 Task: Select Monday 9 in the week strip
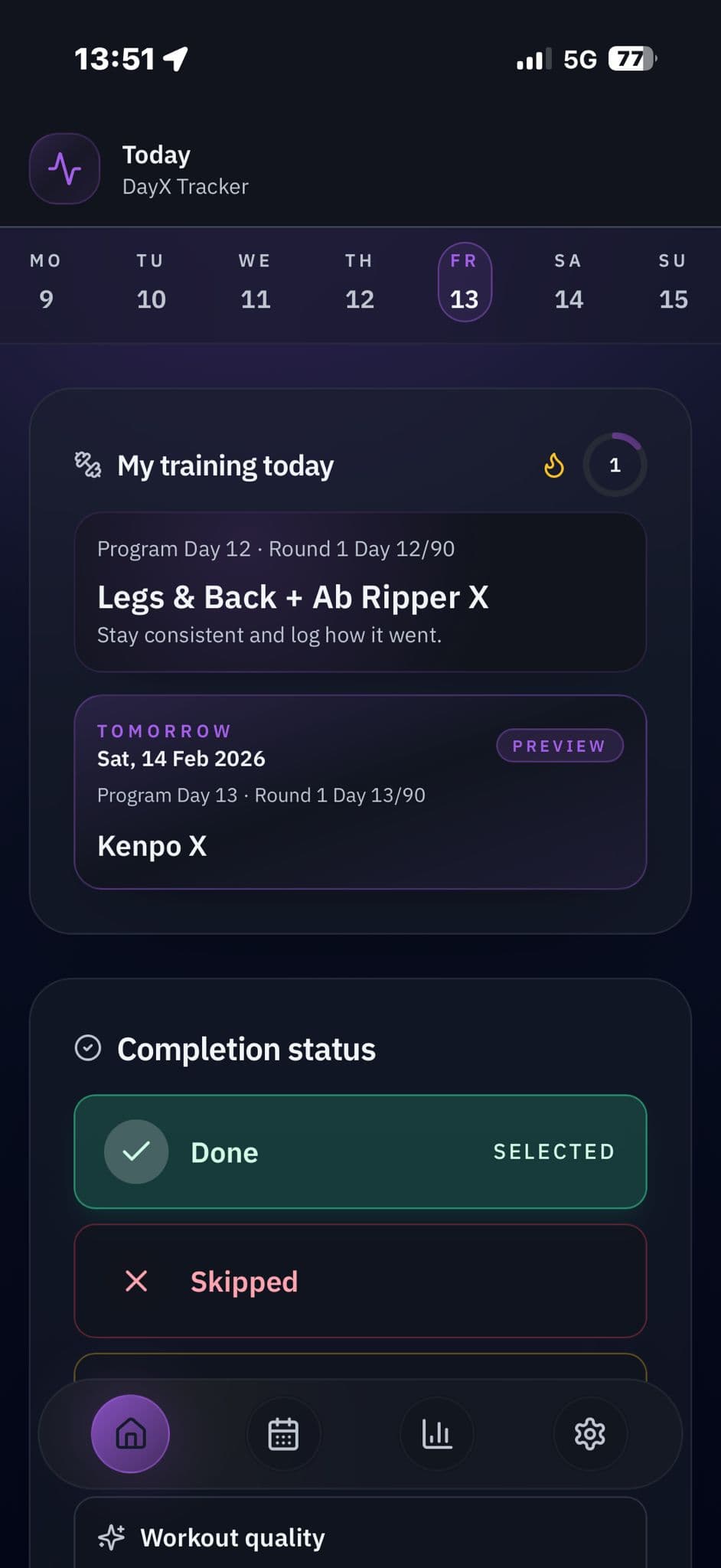(x=46, y=282)
